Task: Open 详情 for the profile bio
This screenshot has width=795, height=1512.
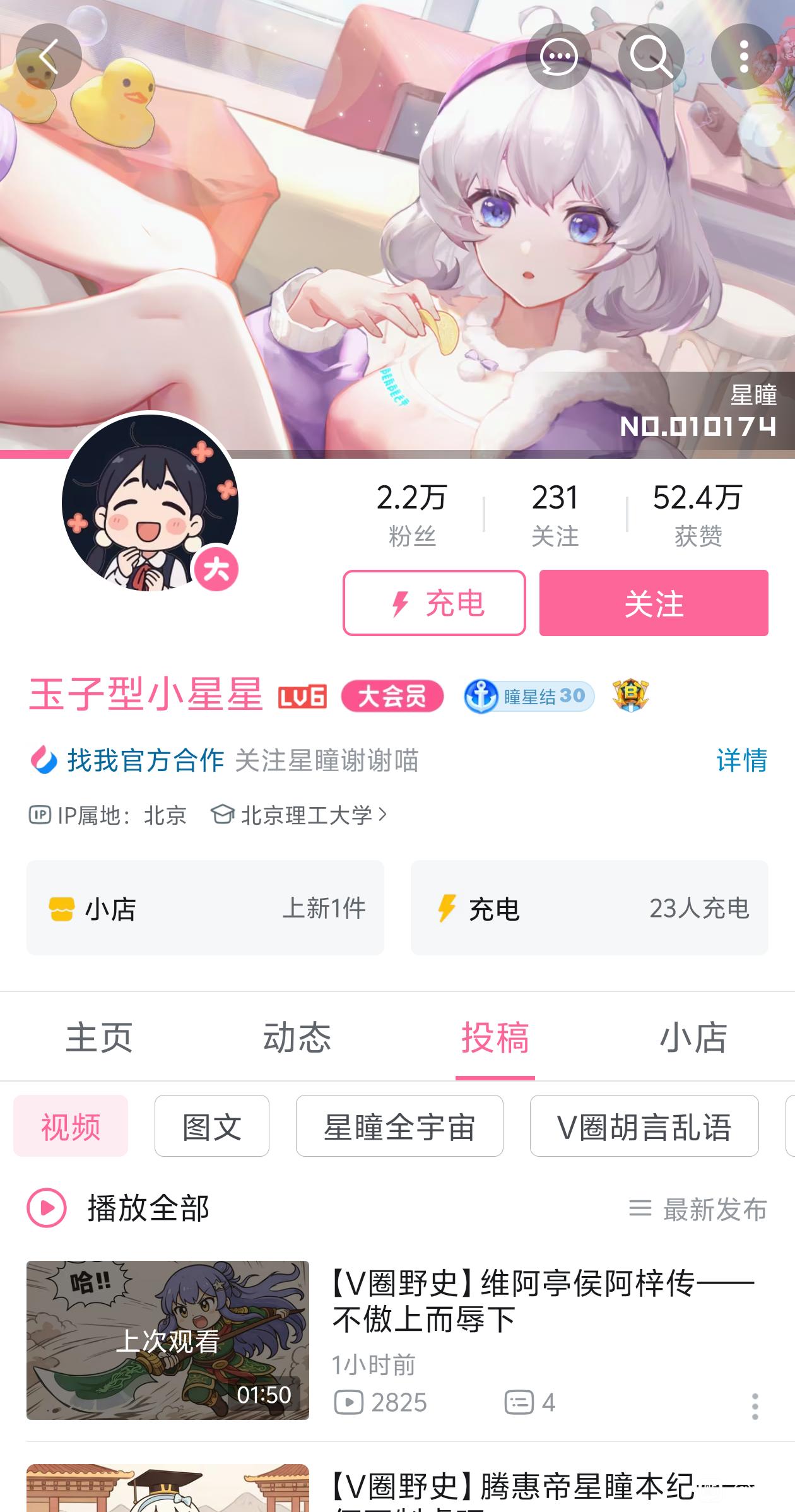Action: pos(741,760)
